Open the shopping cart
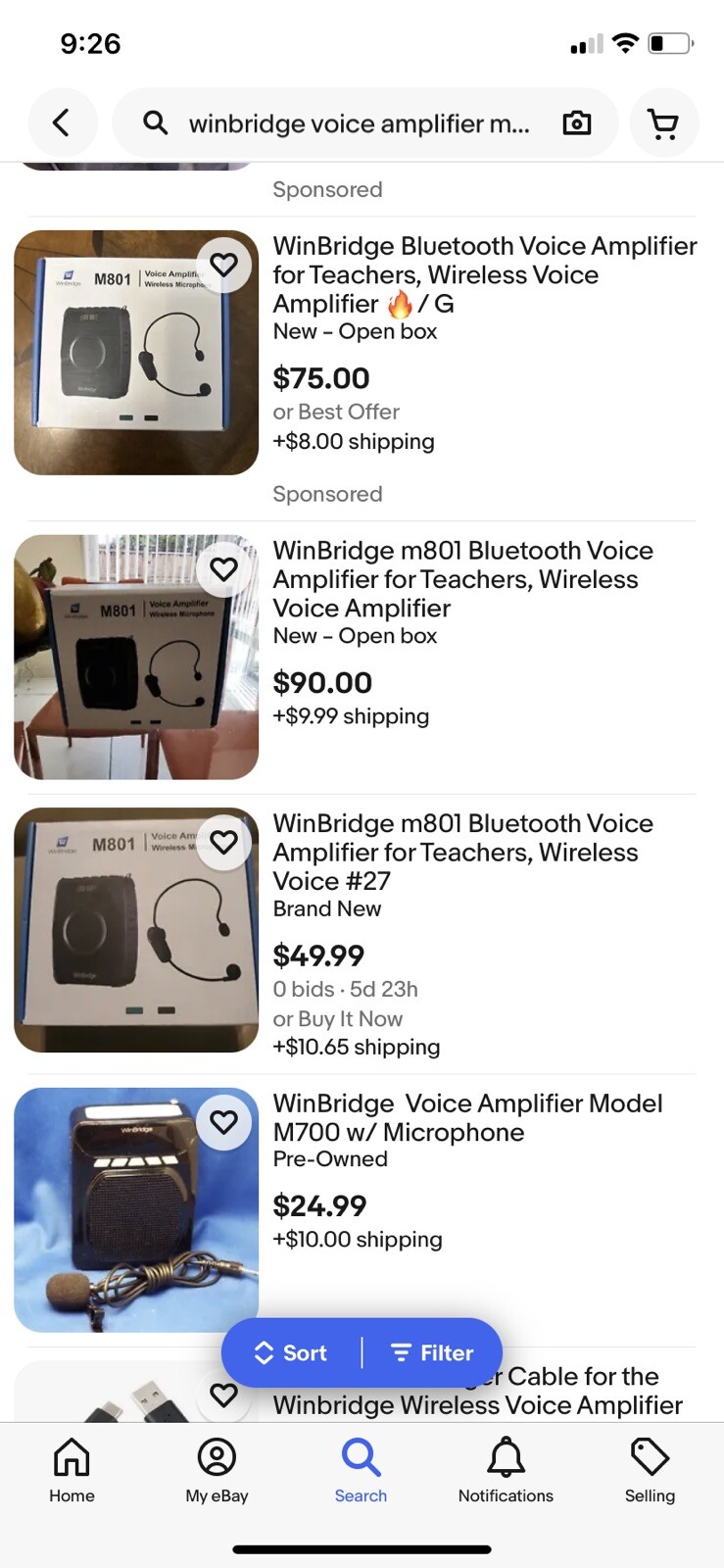Image resolution: width=724 pixels, height=1568 pixels. coord(663,123)
